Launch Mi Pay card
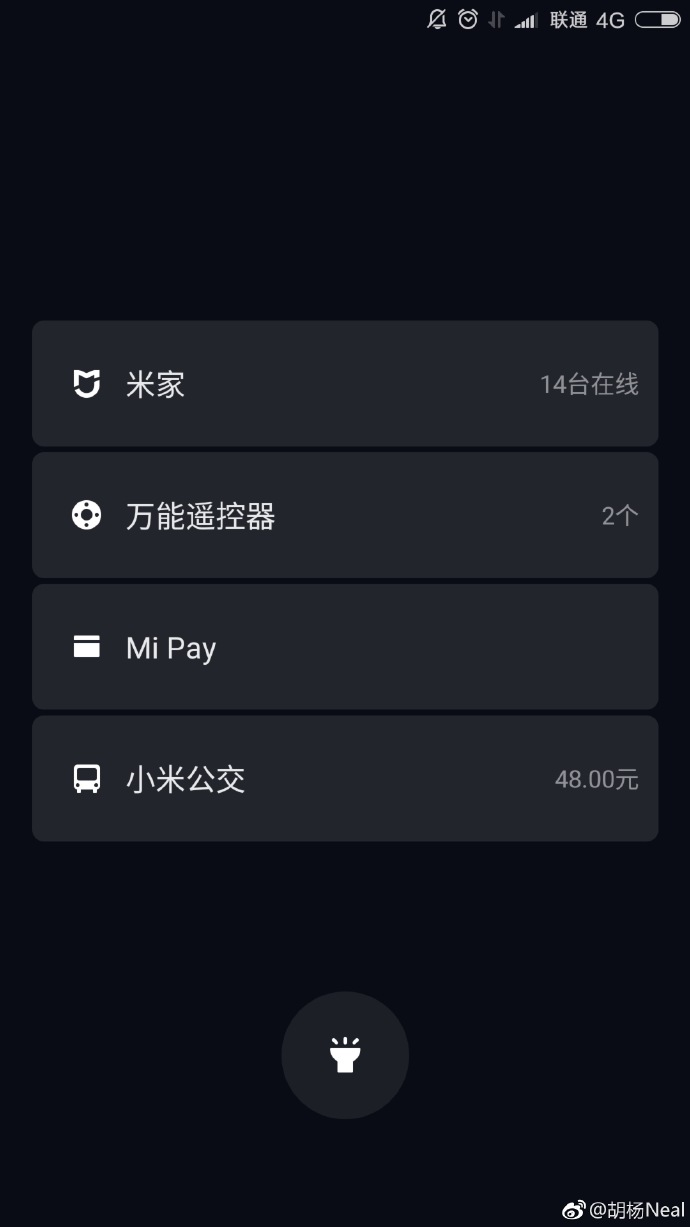Screen dimensions: 690x1227 pyautogui.click(x=344, y=648)
